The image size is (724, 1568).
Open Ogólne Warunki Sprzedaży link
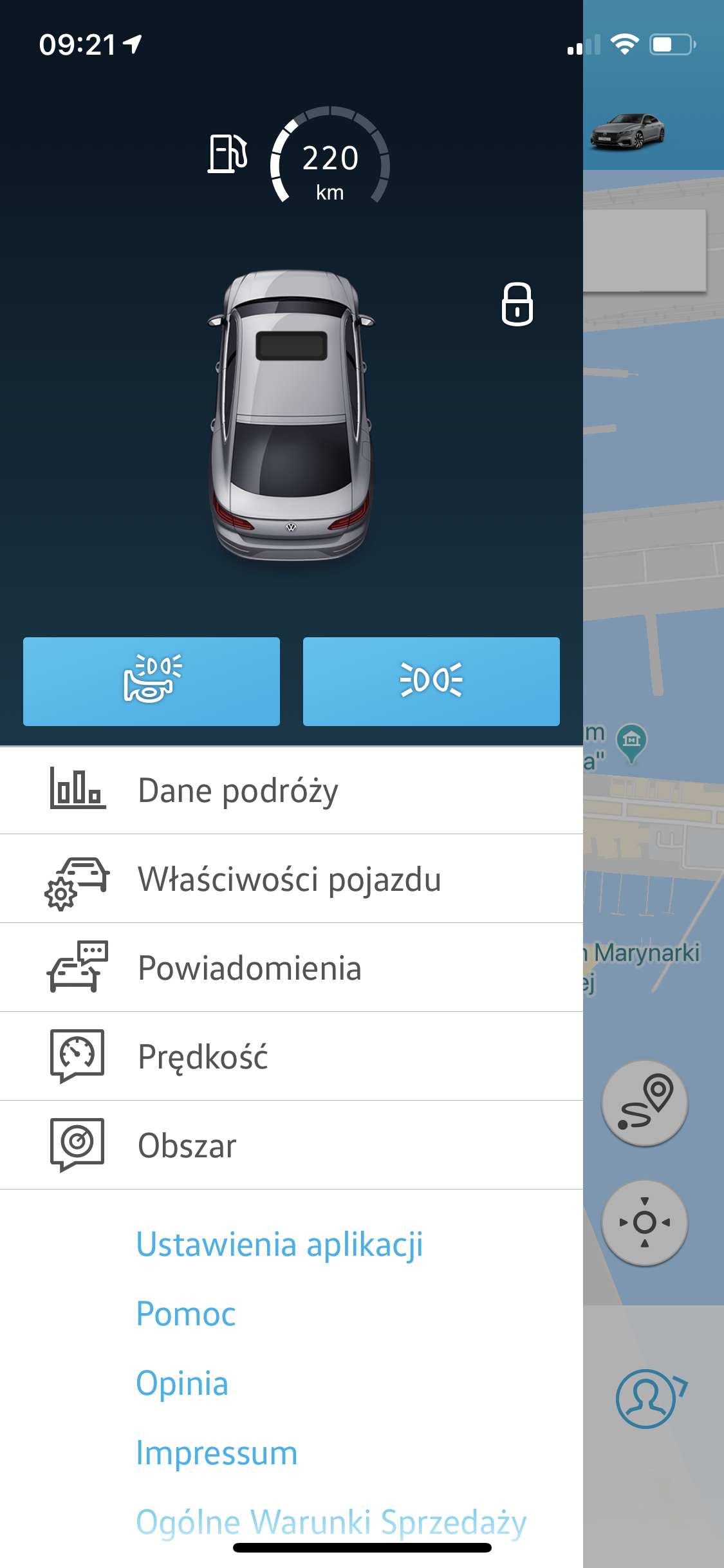[331, 1522]
